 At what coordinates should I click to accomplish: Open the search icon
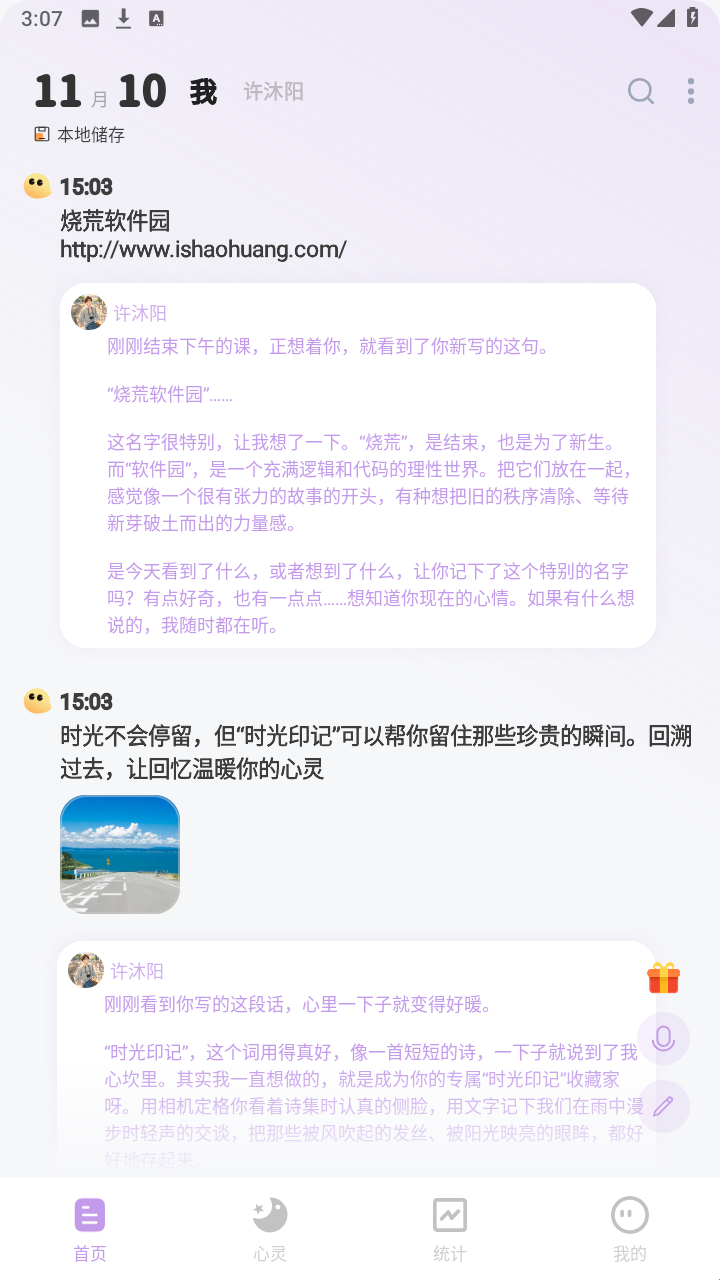coord(641,92)
